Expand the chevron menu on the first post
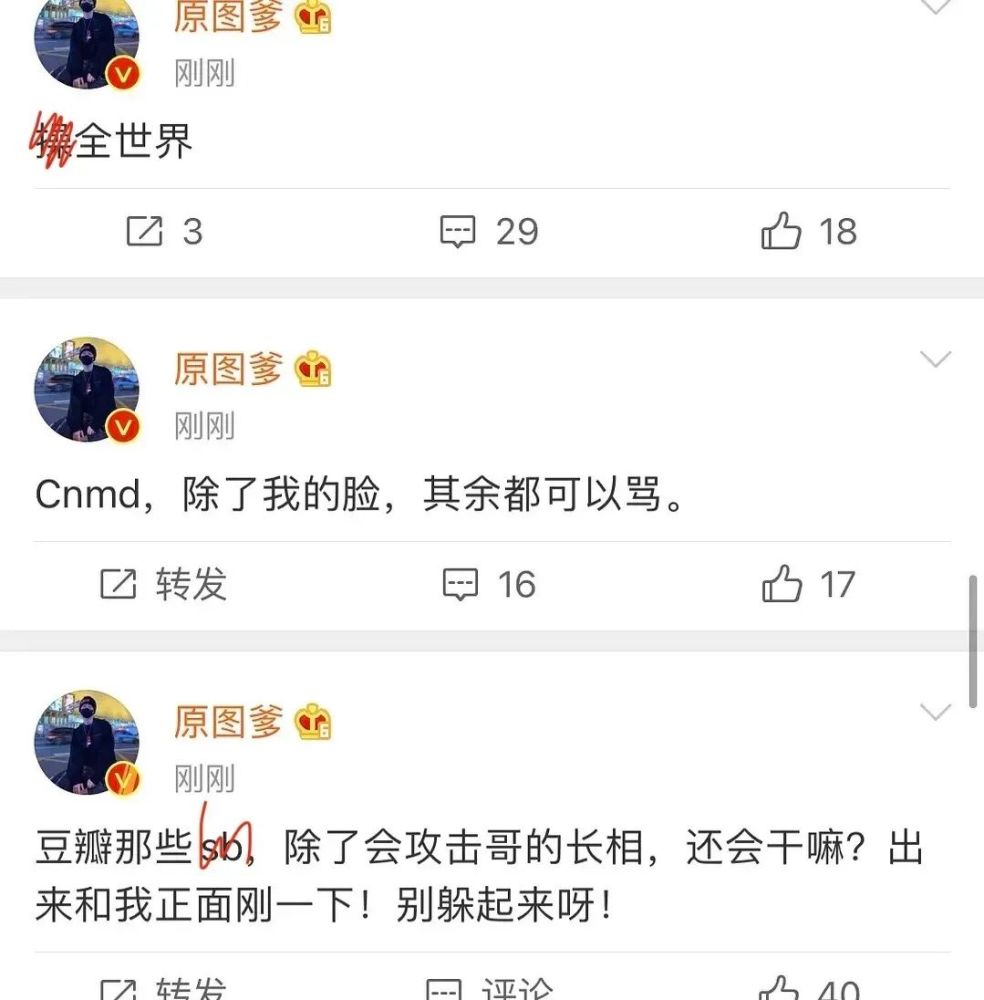The height and width of the screenshot is (1000, 984). (936, 7)
